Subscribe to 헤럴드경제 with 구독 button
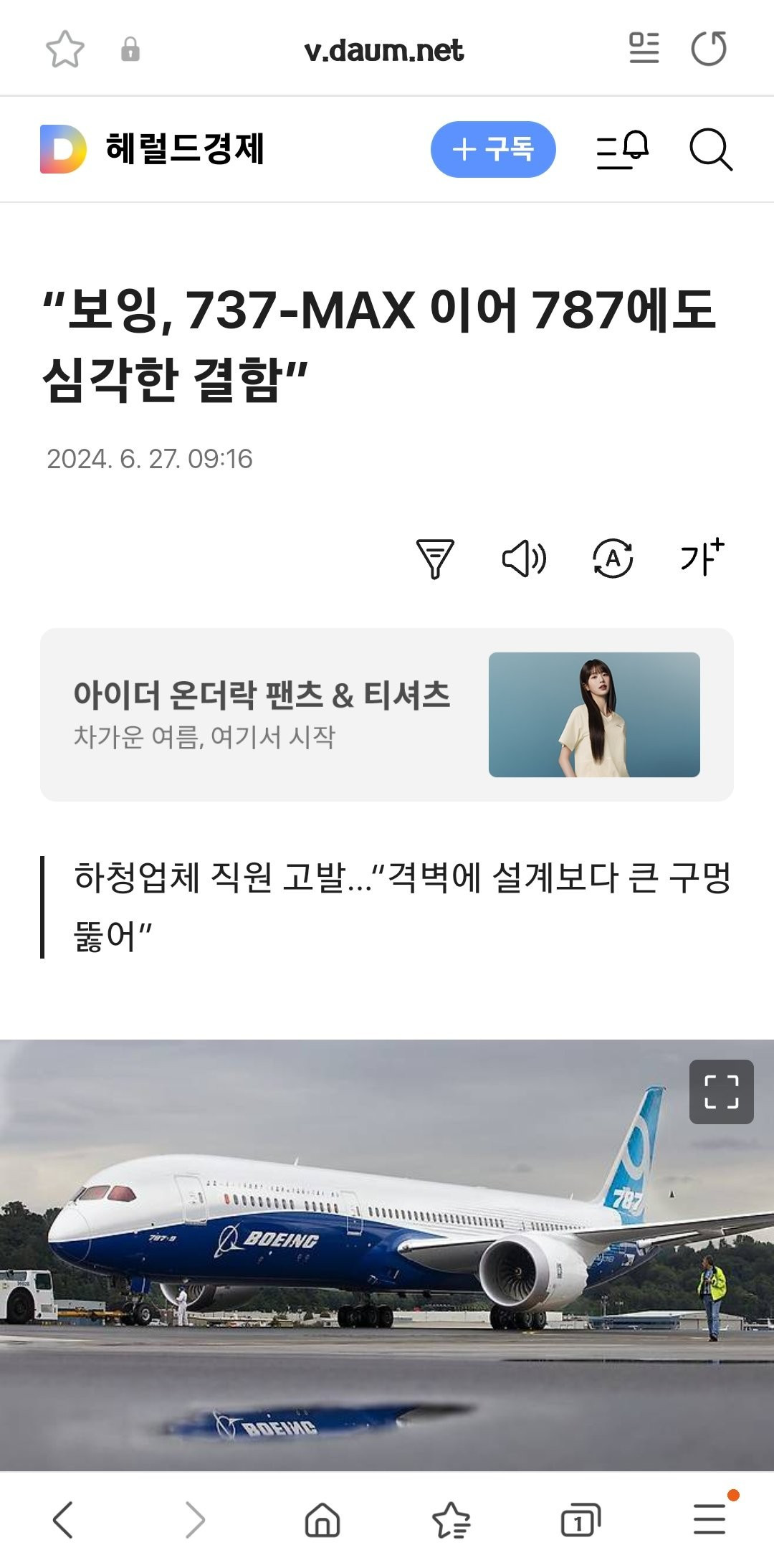 coord(493,149)
